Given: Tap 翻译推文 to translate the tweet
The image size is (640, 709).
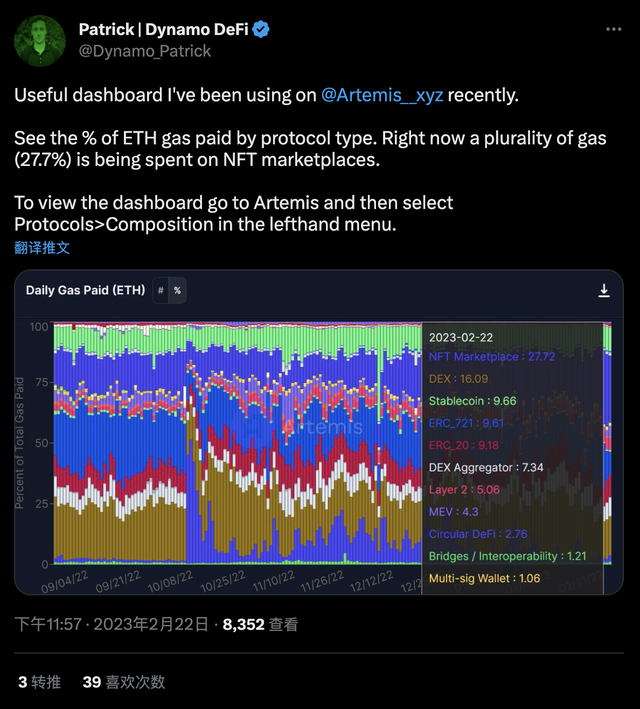Looking at the screenshot, I should pos(42,247).
